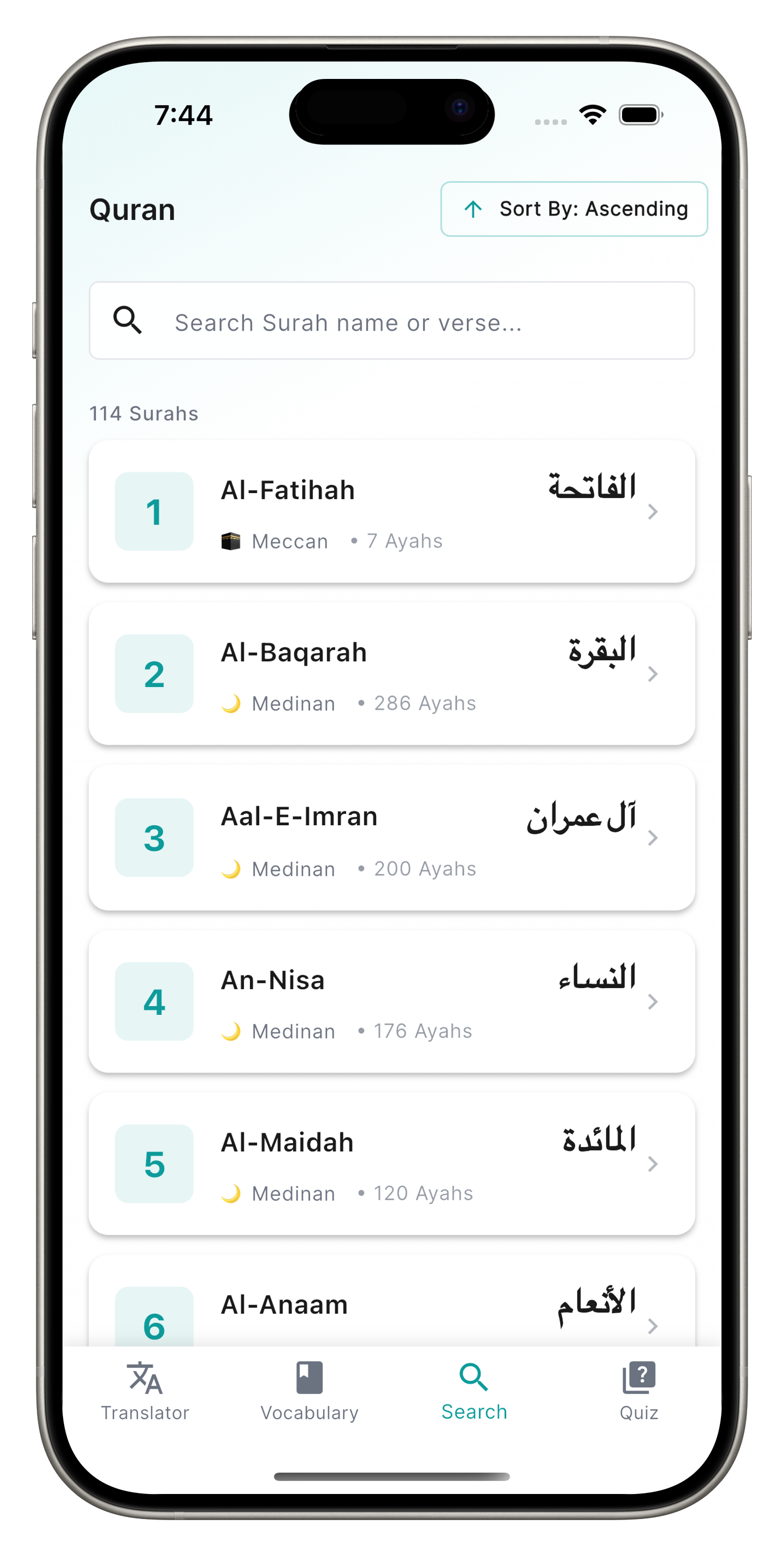Click the chevron on the An-Nisa card

pos(653,1001)
